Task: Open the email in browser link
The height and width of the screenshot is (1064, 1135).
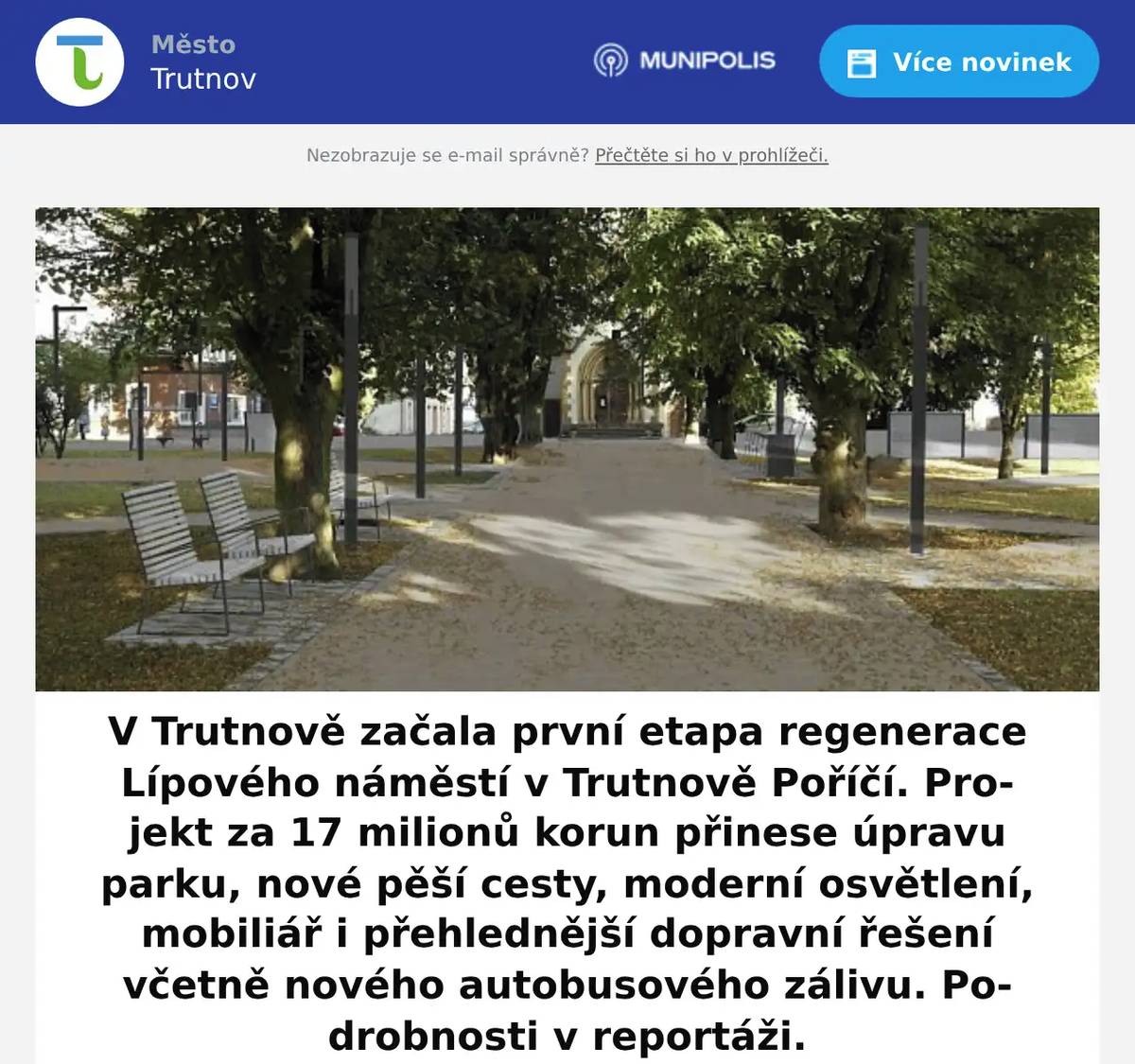Action: [711, 155]
